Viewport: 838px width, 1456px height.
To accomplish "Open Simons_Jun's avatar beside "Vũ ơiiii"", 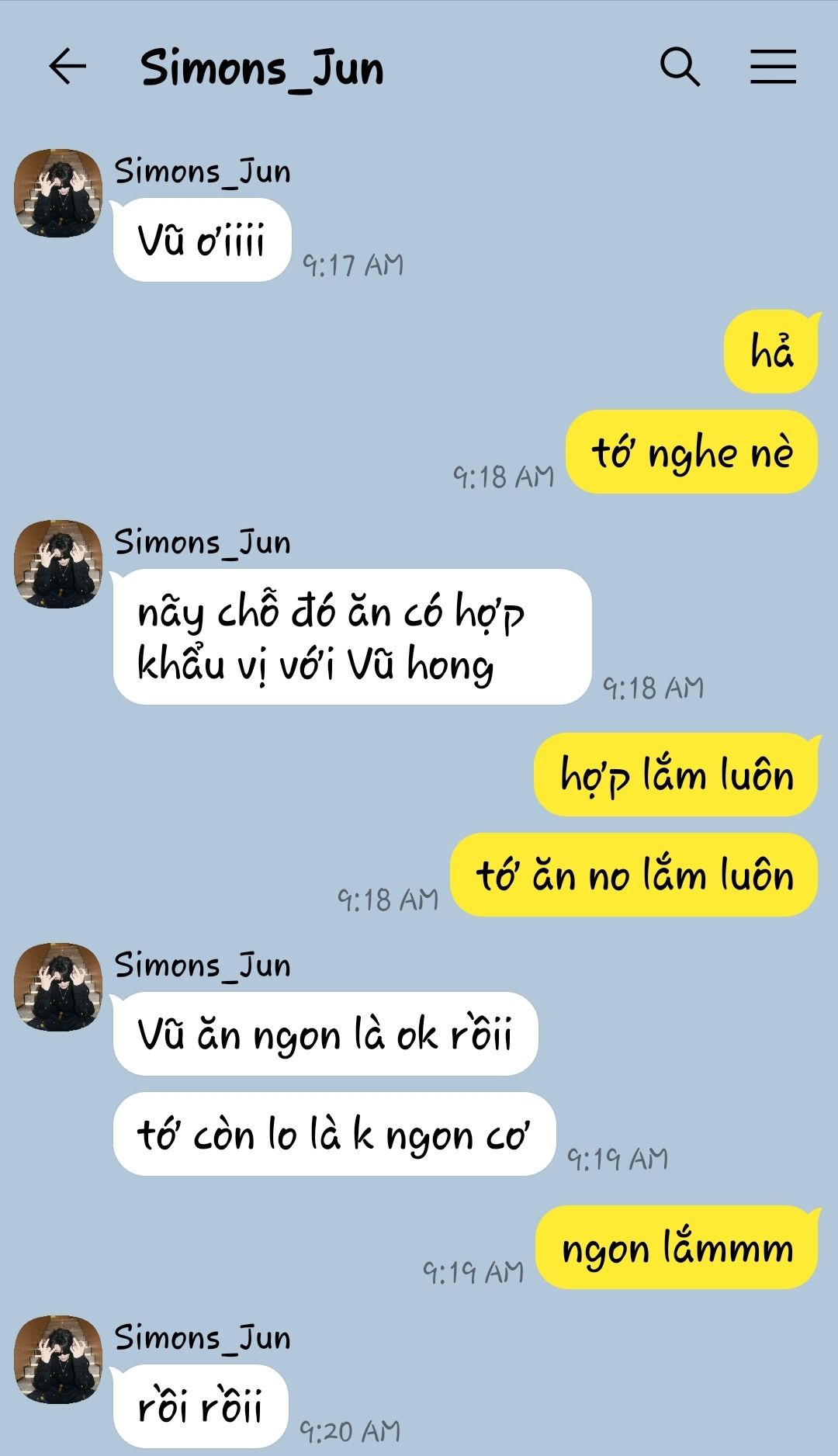I will 58,193.
